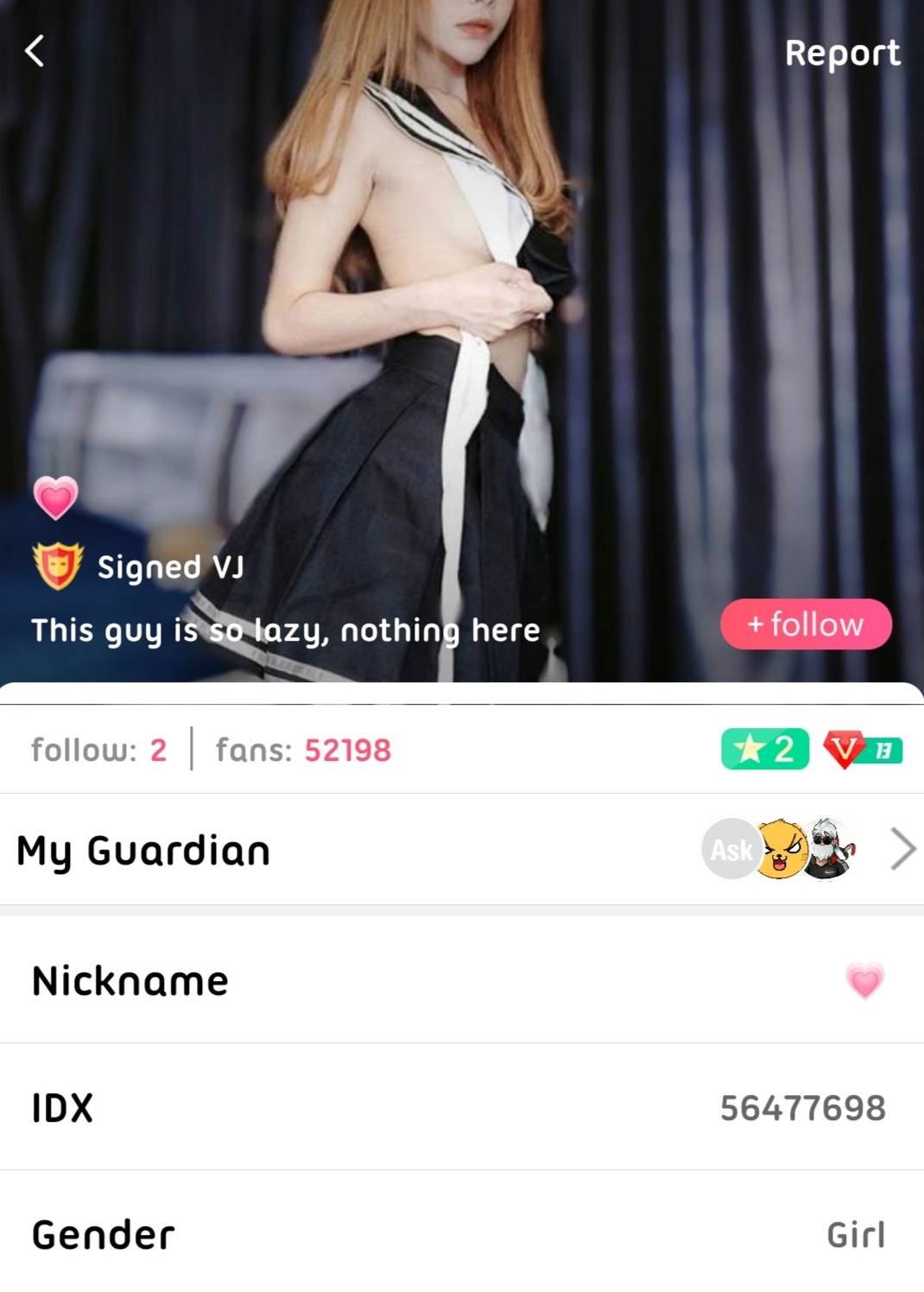Report this profile
Viewport: 924px width, 1292px height.
click(842, 54)
